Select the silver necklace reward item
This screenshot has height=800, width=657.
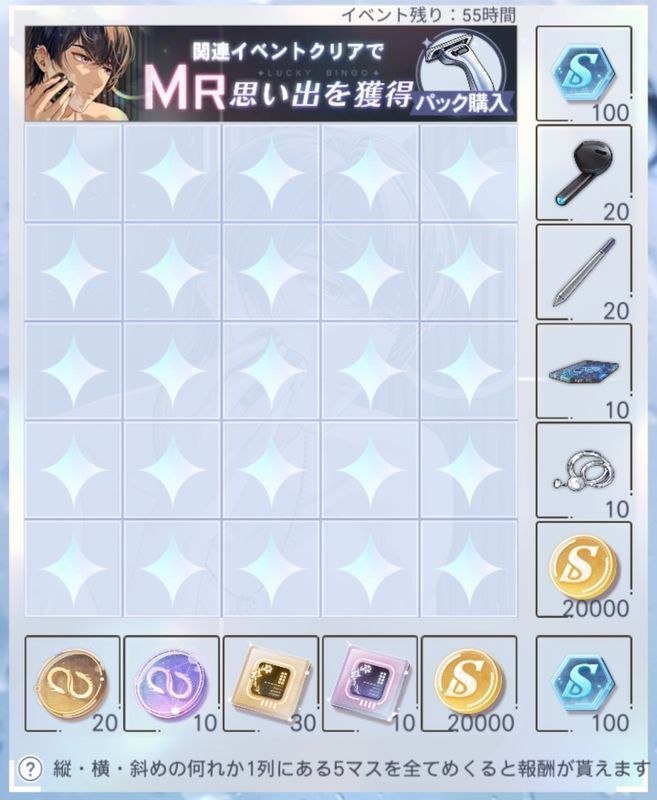coord(583,470)
